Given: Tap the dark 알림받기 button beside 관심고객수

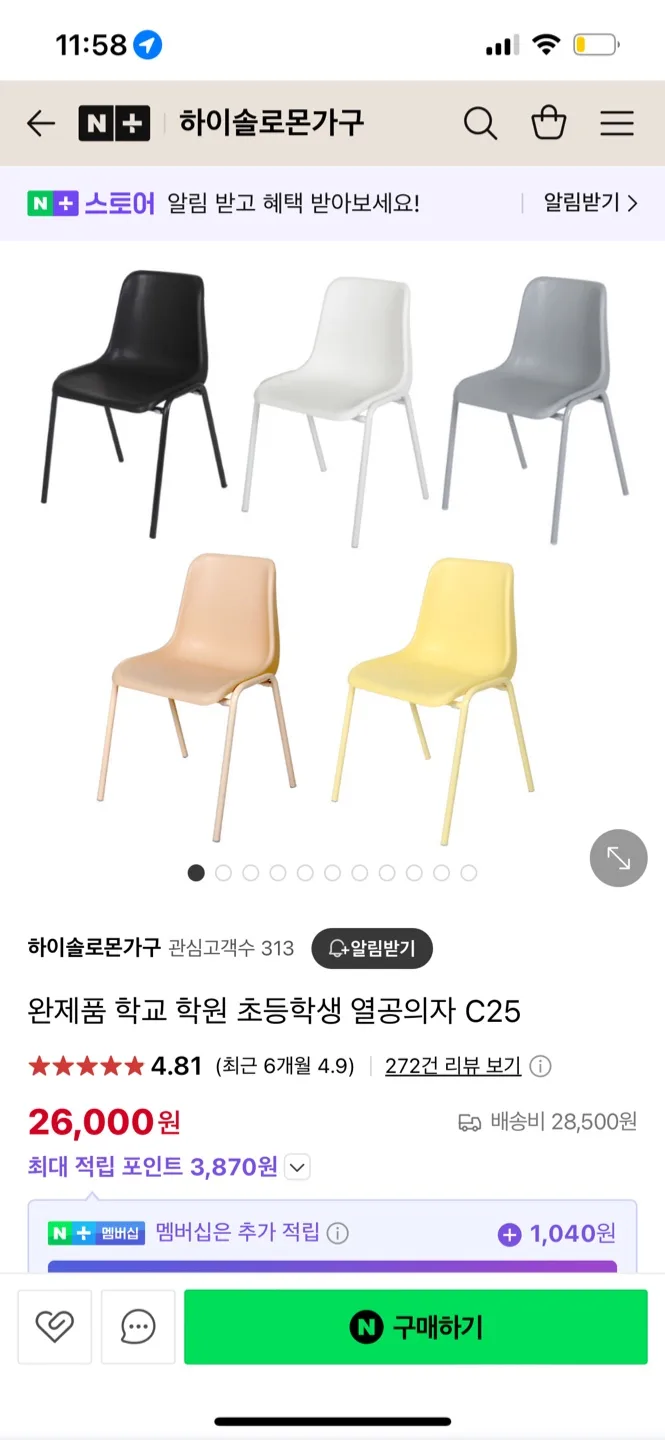Looking at the screenshot, I should (x=372, y=948).
